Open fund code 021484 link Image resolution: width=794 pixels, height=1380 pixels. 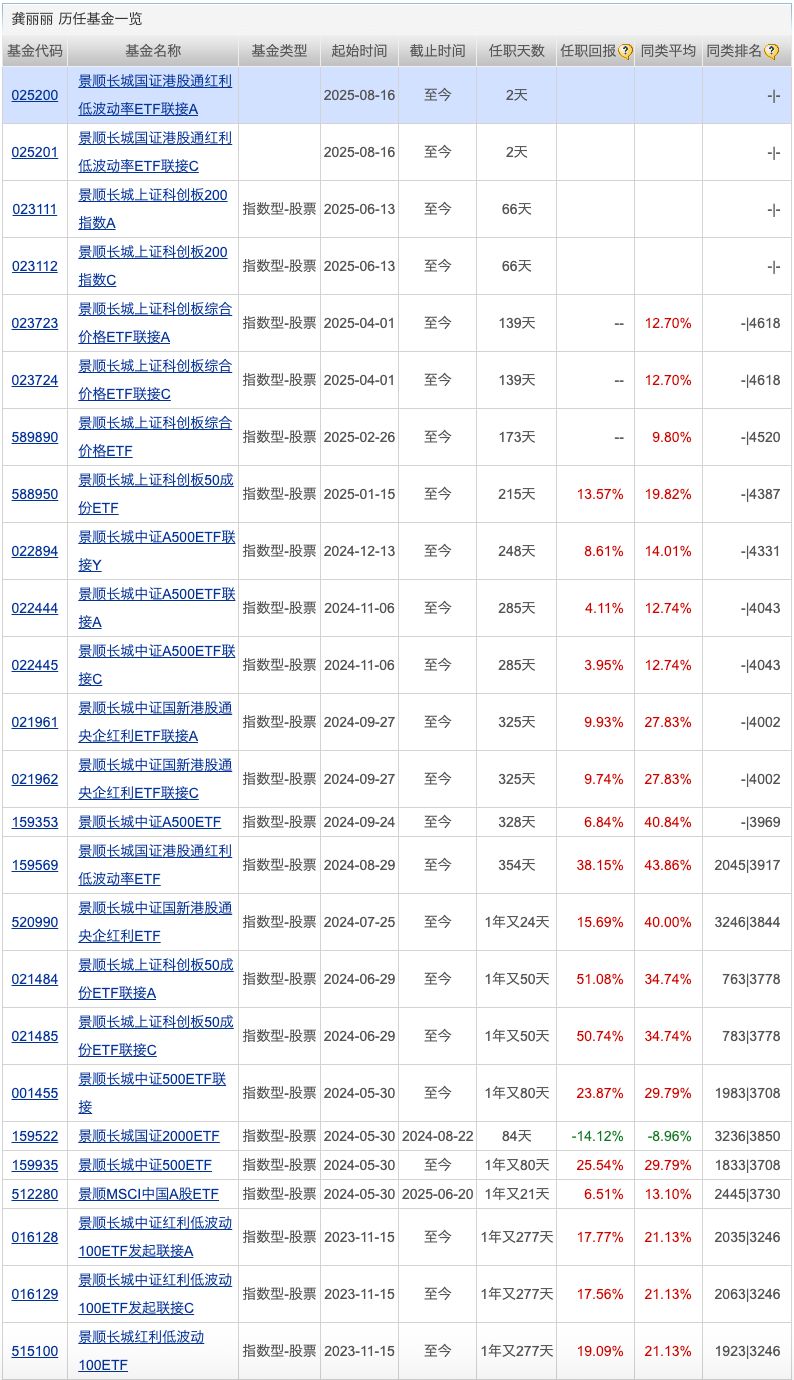(34, 979)
